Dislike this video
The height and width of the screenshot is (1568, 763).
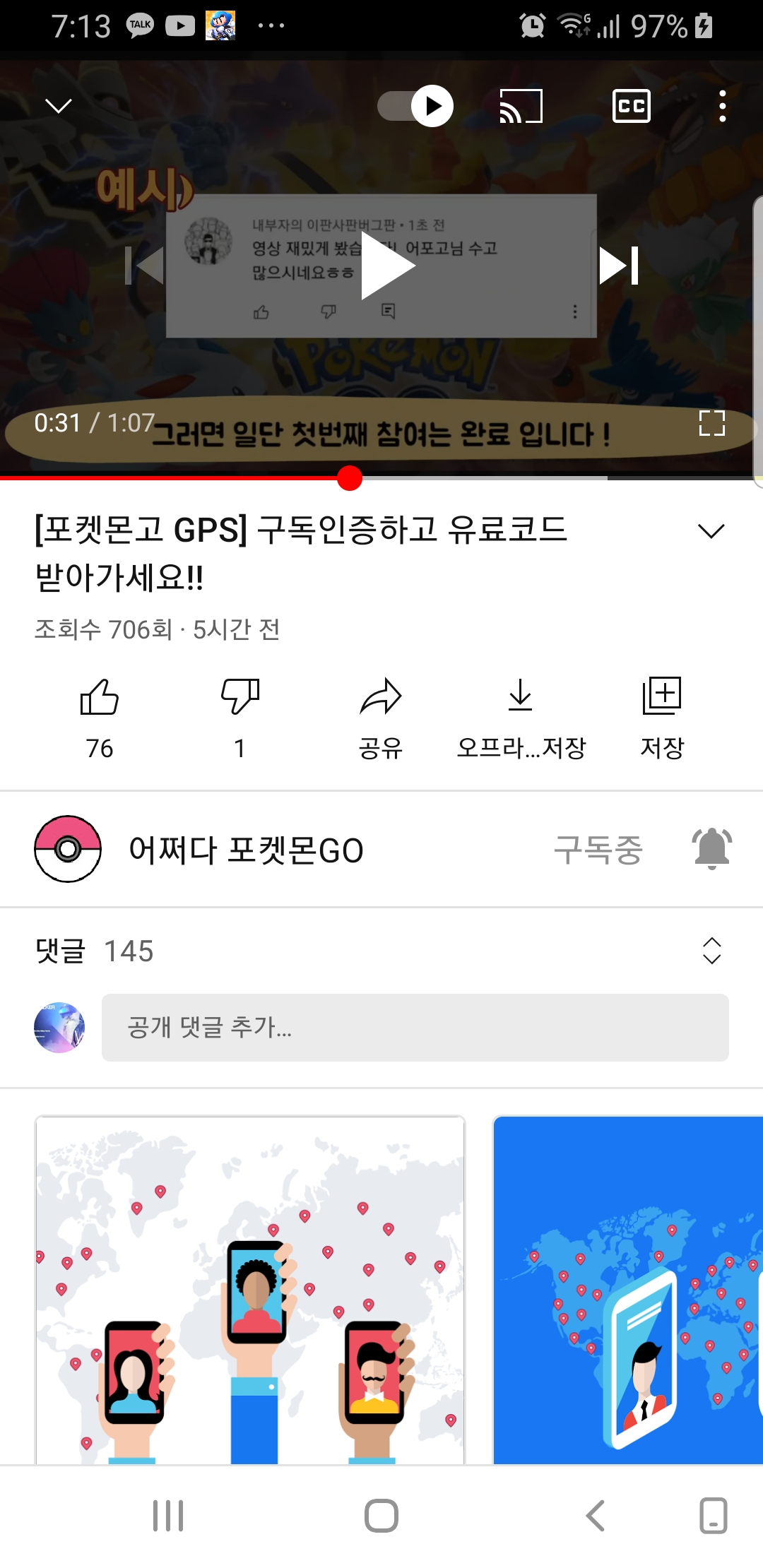pyautogui.click(x=240, y=715)
